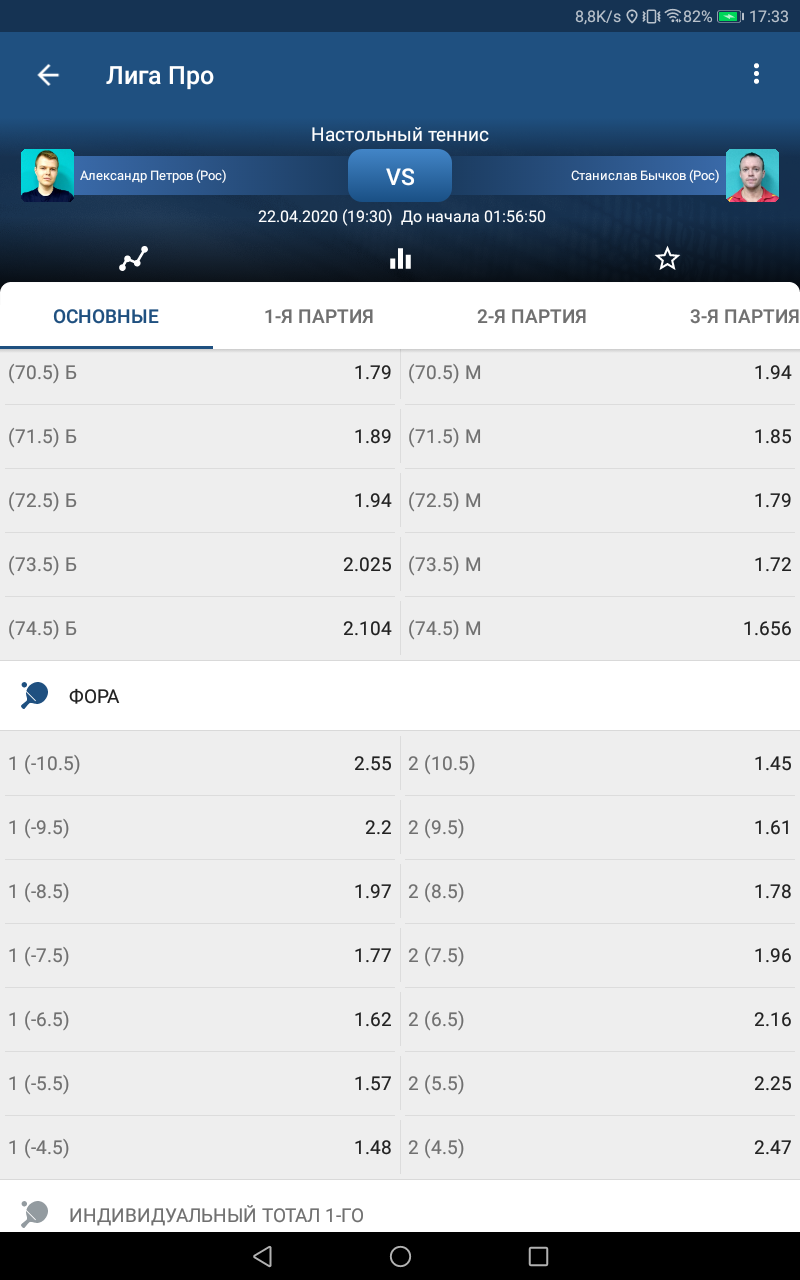Select handicap 1 (-10.5) at 2.55

pos(200,764)
